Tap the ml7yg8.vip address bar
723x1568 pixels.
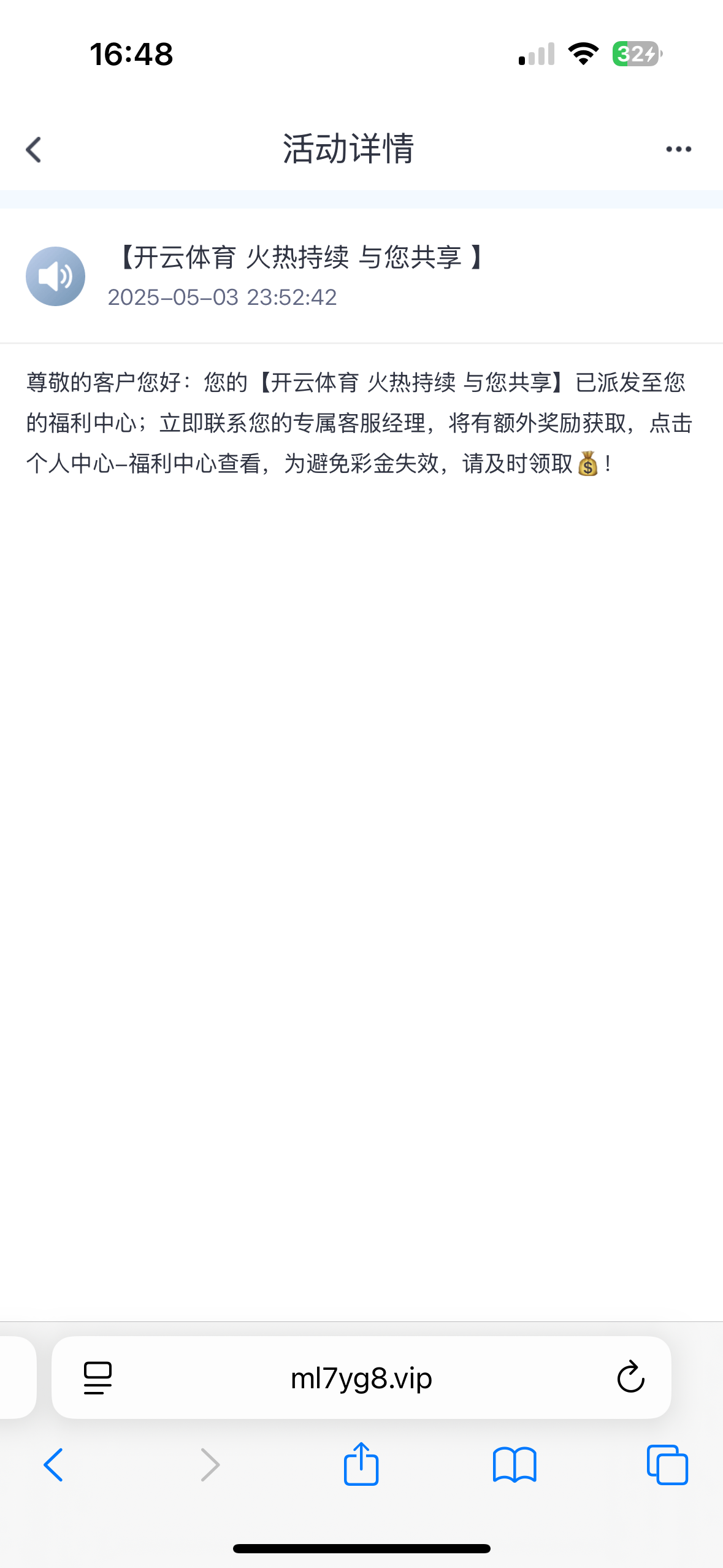(361, 1378)
